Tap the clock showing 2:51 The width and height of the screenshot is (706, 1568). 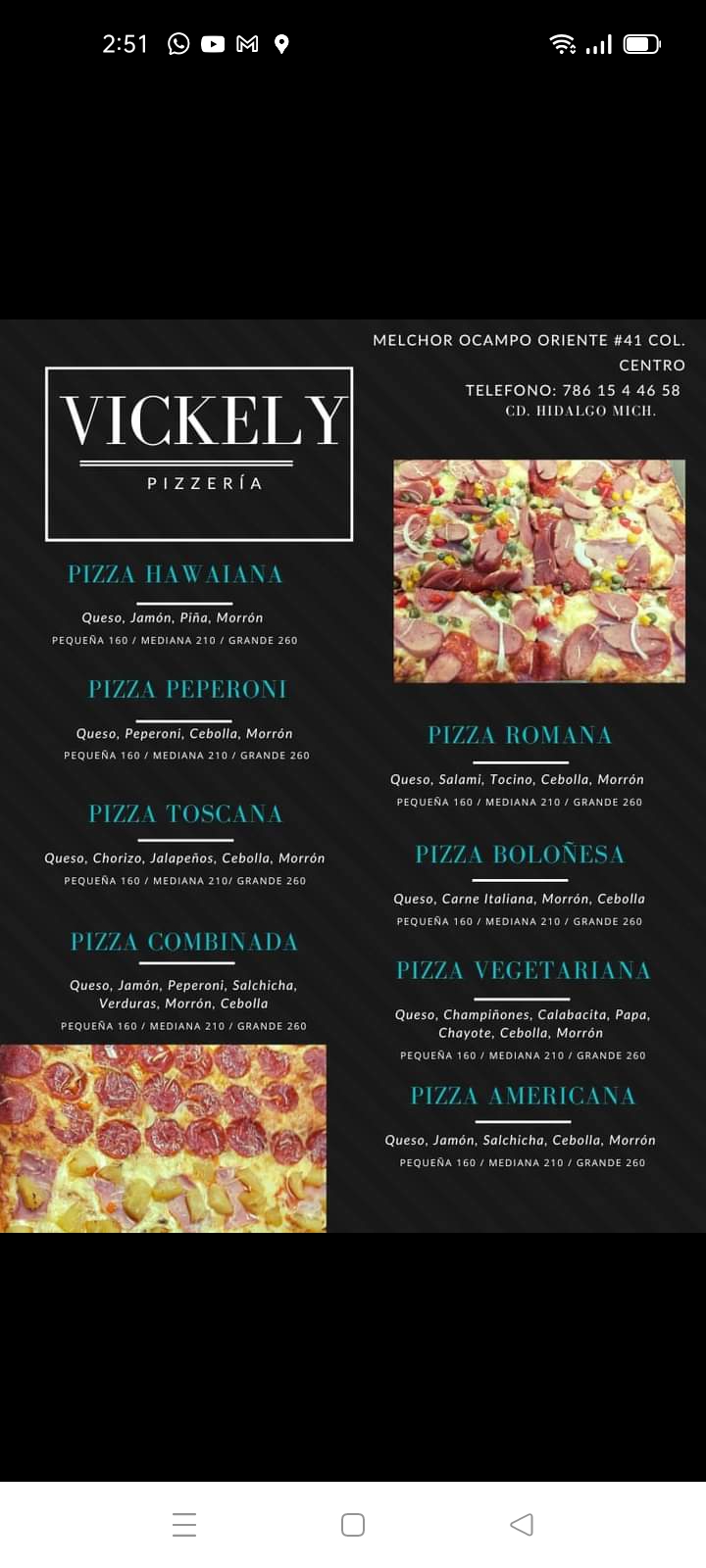pos(126,43)
